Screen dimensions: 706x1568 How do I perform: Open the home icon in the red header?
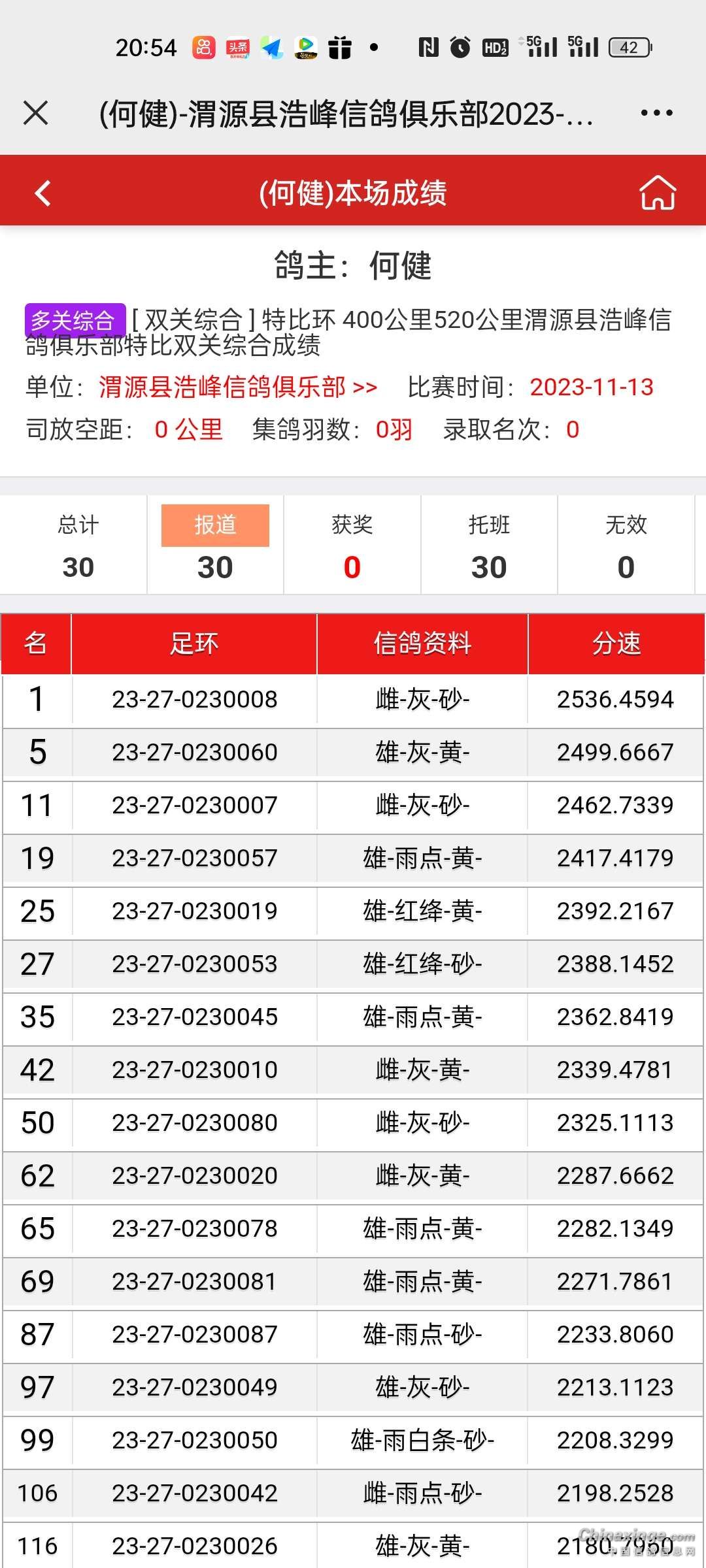pos(657,193)
